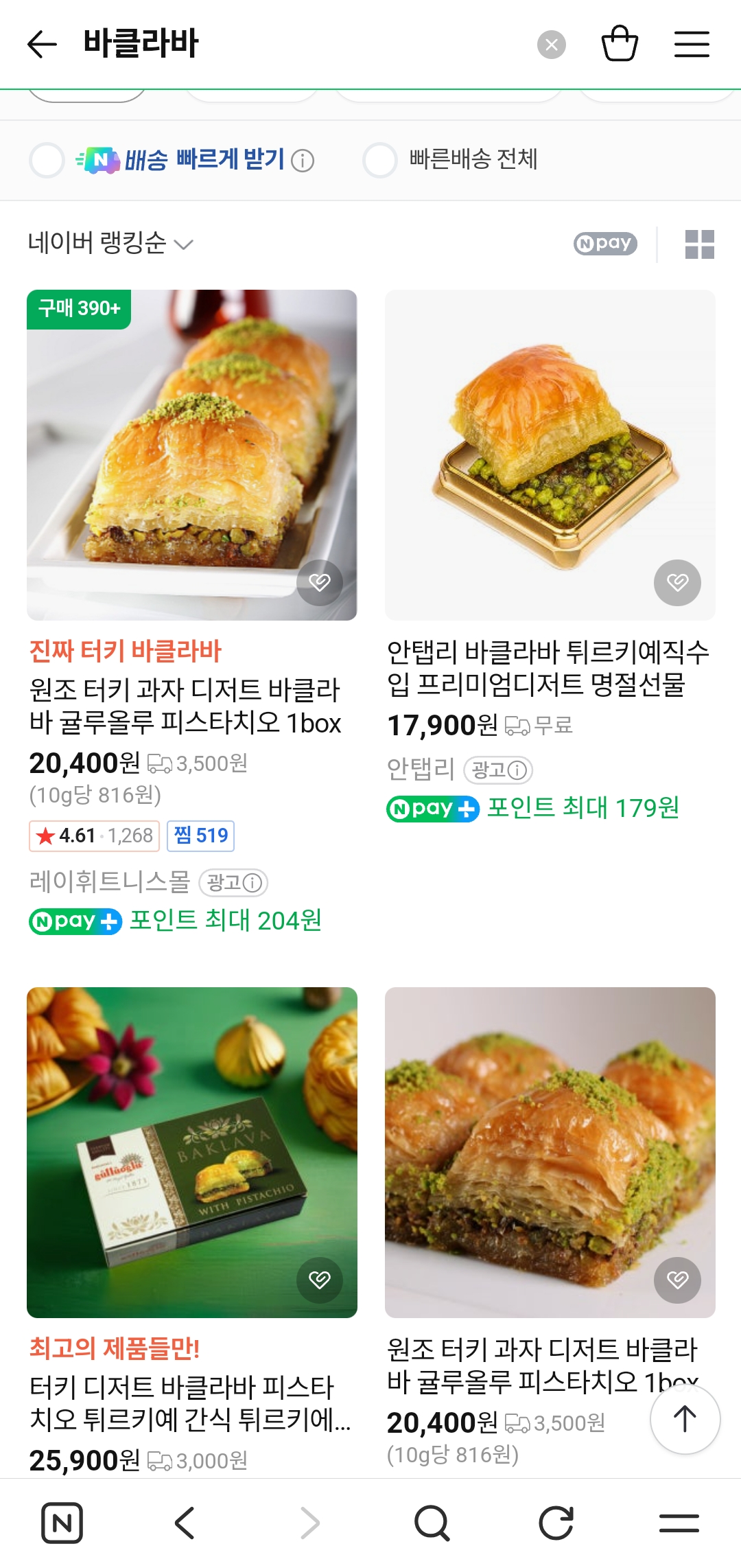Jump back to top of the list
741x1568 pixels.
click(685, 1418)
